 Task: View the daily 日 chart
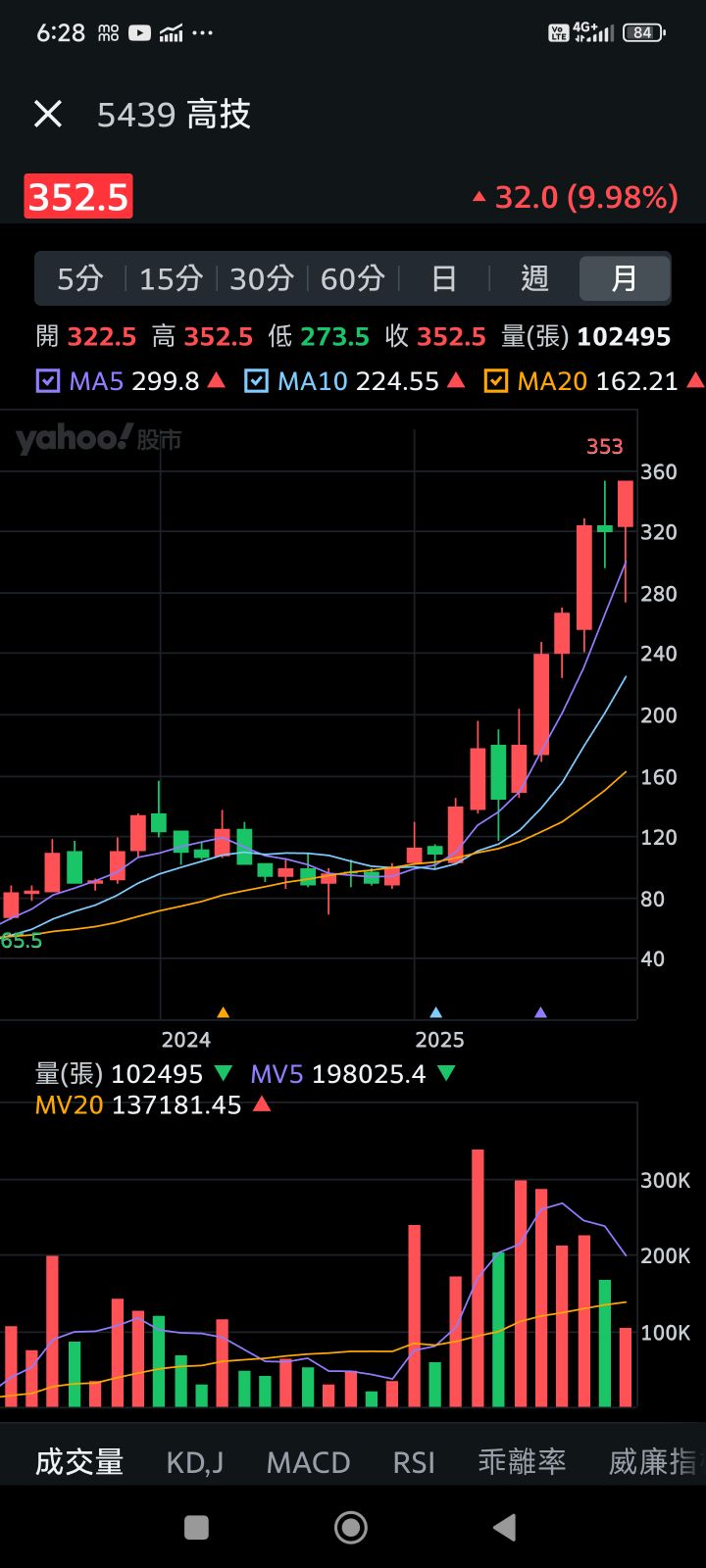tap(444, 279)
